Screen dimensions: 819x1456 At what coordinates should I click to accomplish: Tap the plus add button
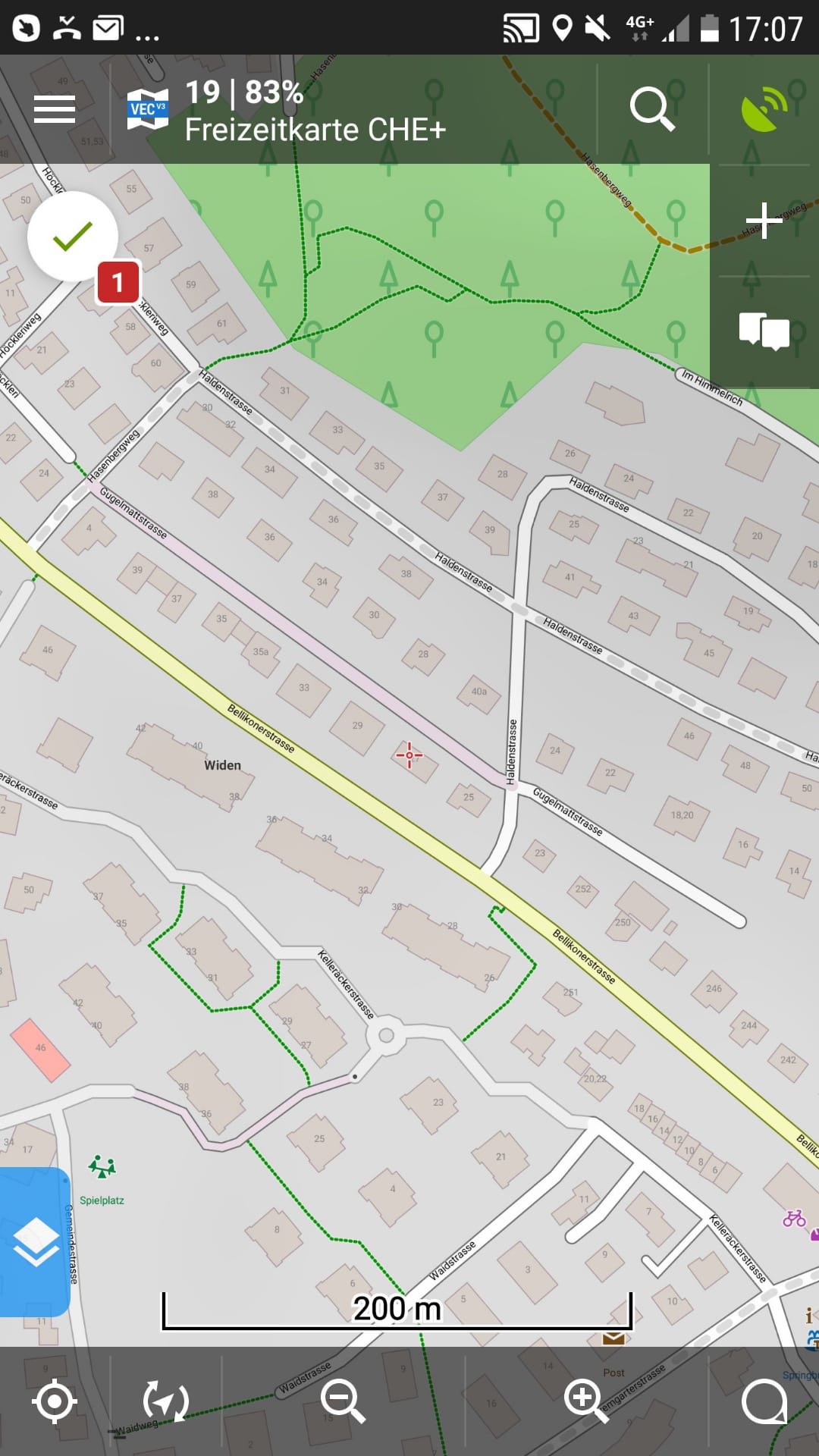click(764, 220)
